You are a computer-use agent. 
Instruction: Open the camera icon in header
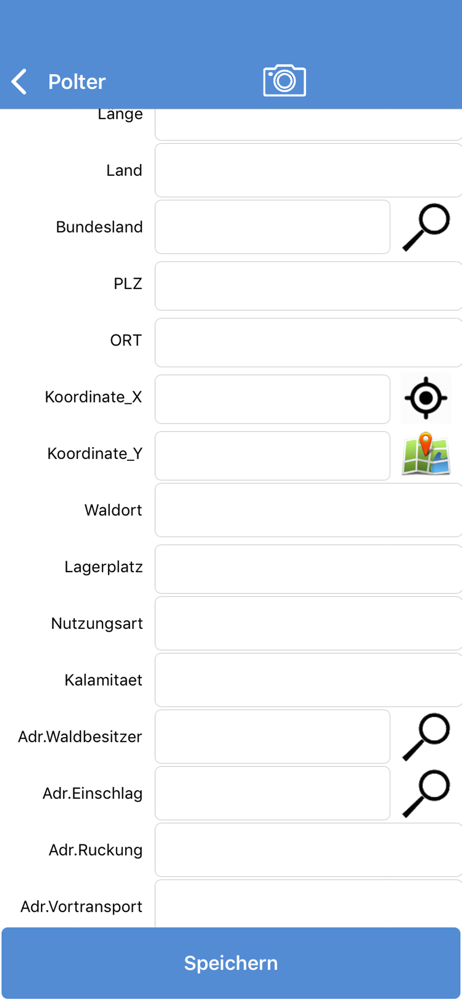[285, 81]
